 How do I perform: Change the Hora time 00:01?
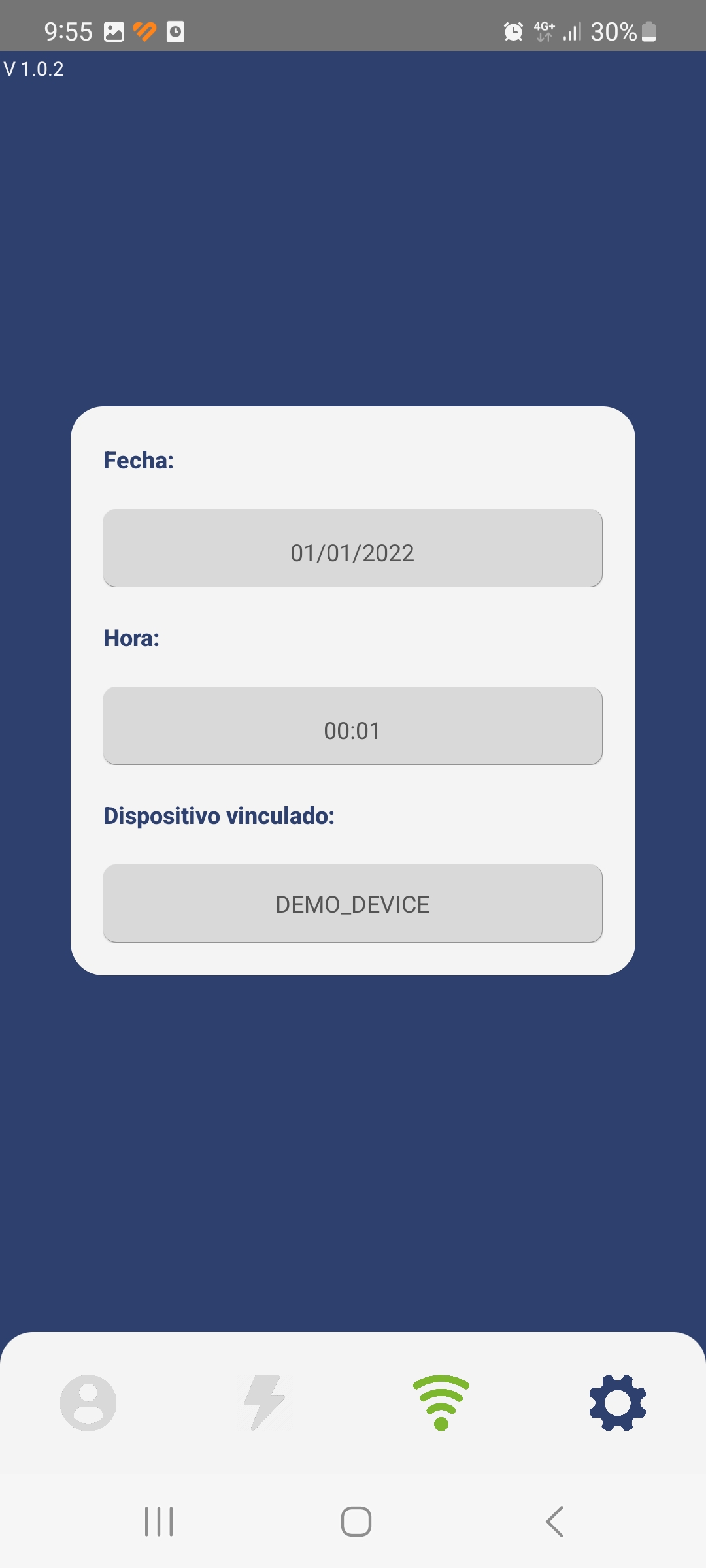click(x=353, y=726)
